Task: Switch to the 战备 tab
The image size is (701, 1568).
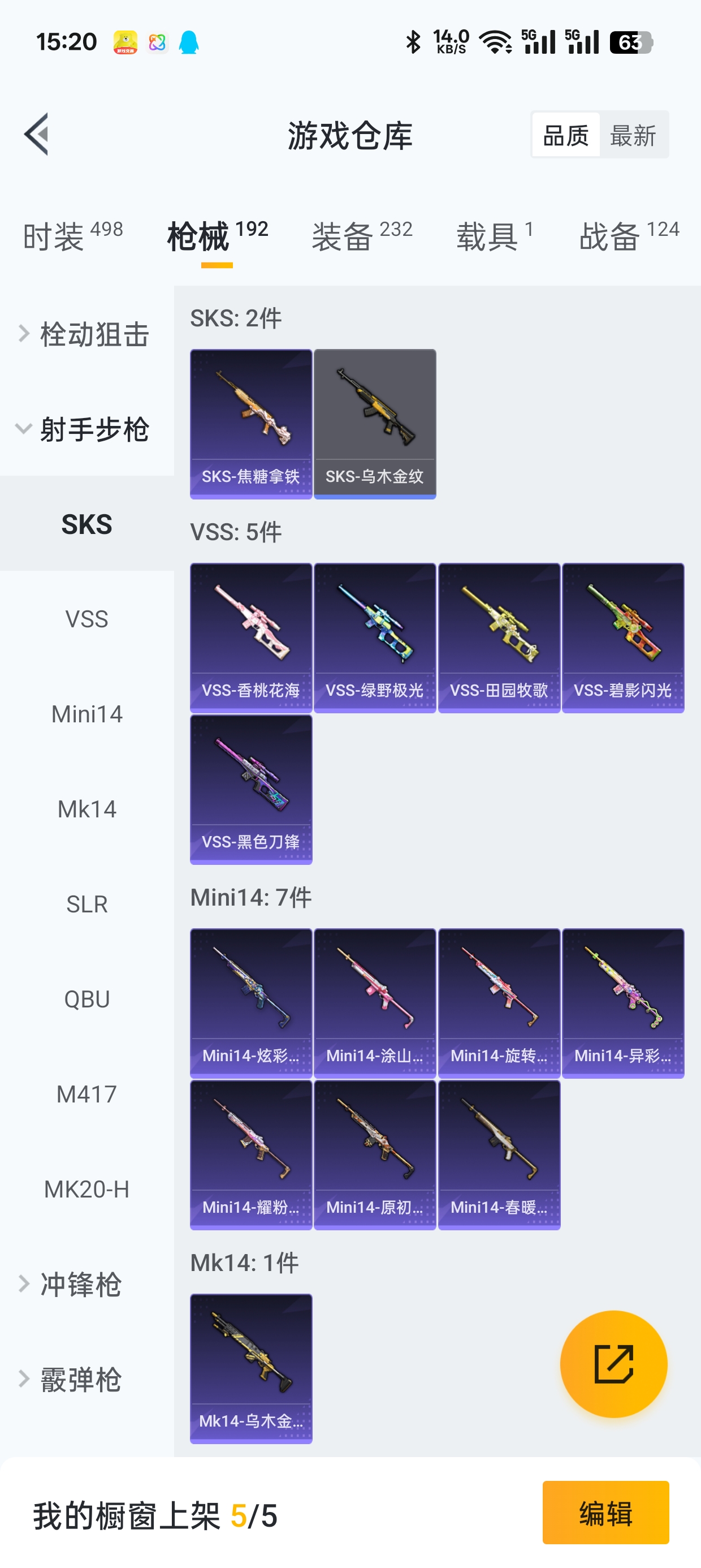Action: [629, 236]
